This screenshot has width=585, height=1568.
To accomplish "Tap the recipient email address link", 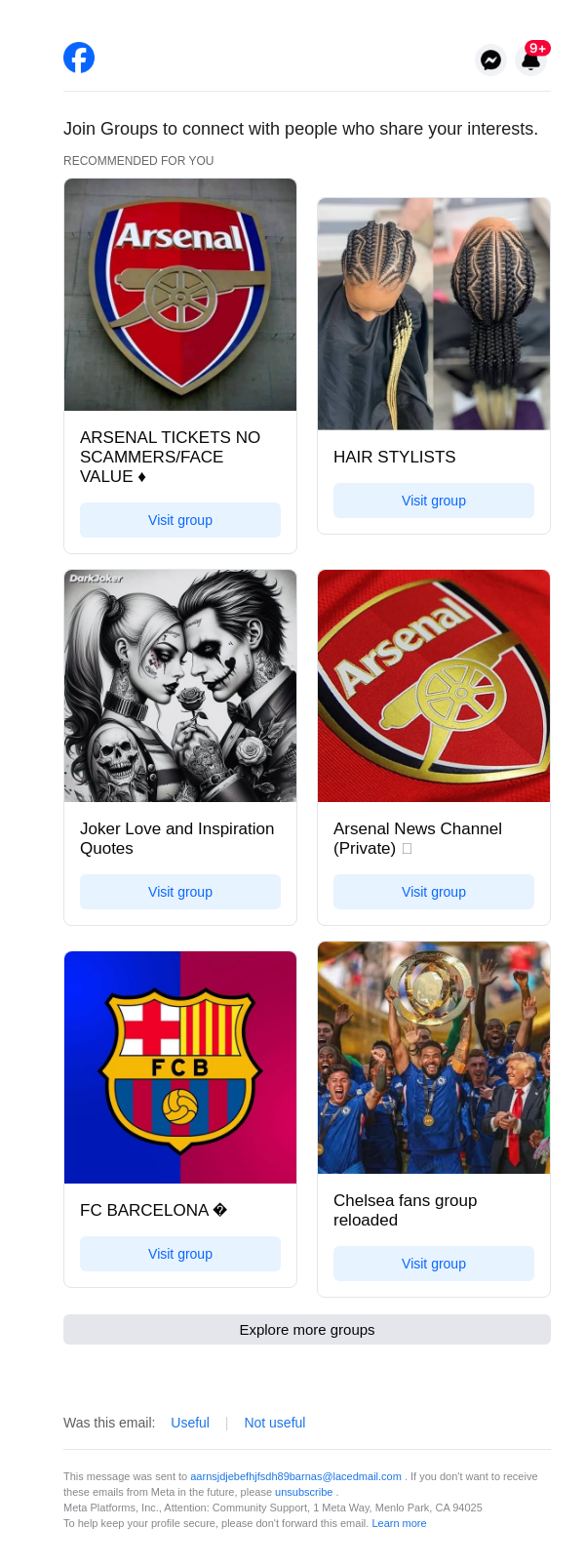I will click(x=295, y=1476).
